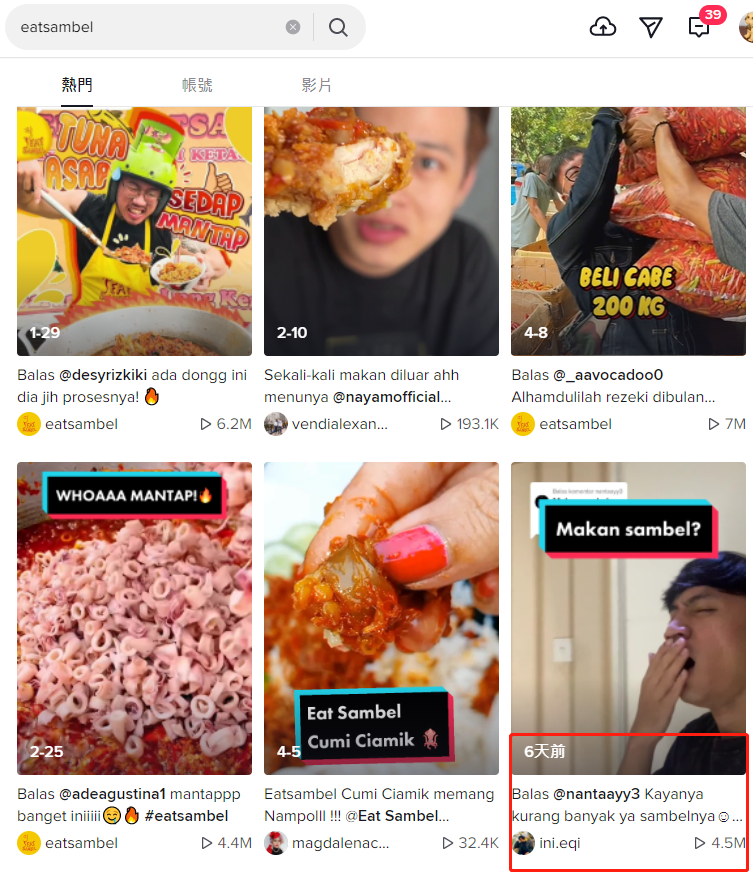Play the fried chicken video dated 2-10
The image size is (753, 873).
point(381,230)
